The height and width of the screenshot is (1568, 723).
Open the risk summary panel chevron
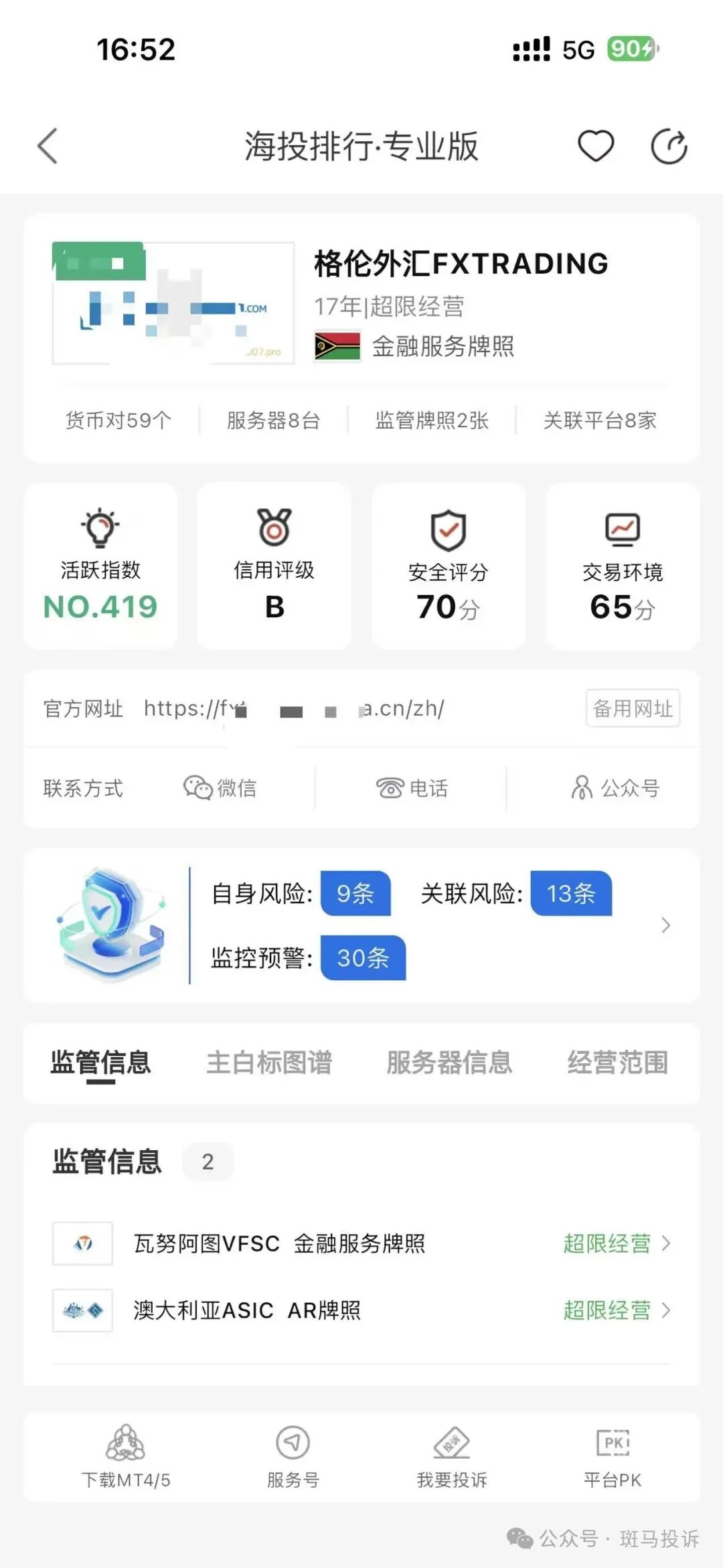(x=666, y=925)
